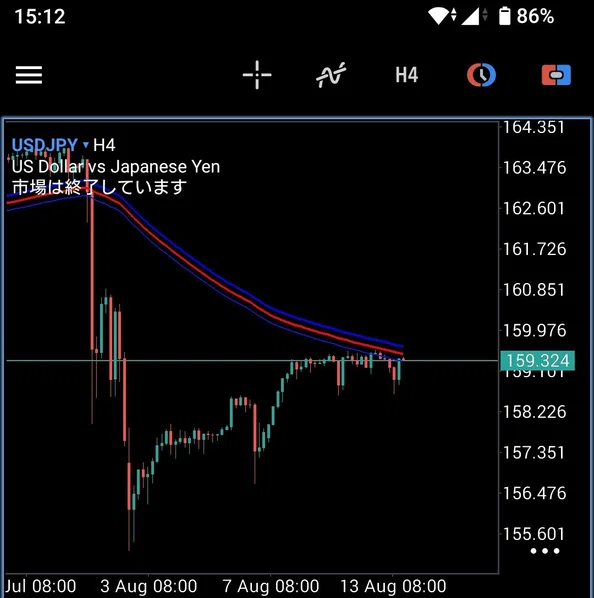This screenshot has height=598, width=594.
Task: Open the hamburger menu drawer
Action: [29, 75]
